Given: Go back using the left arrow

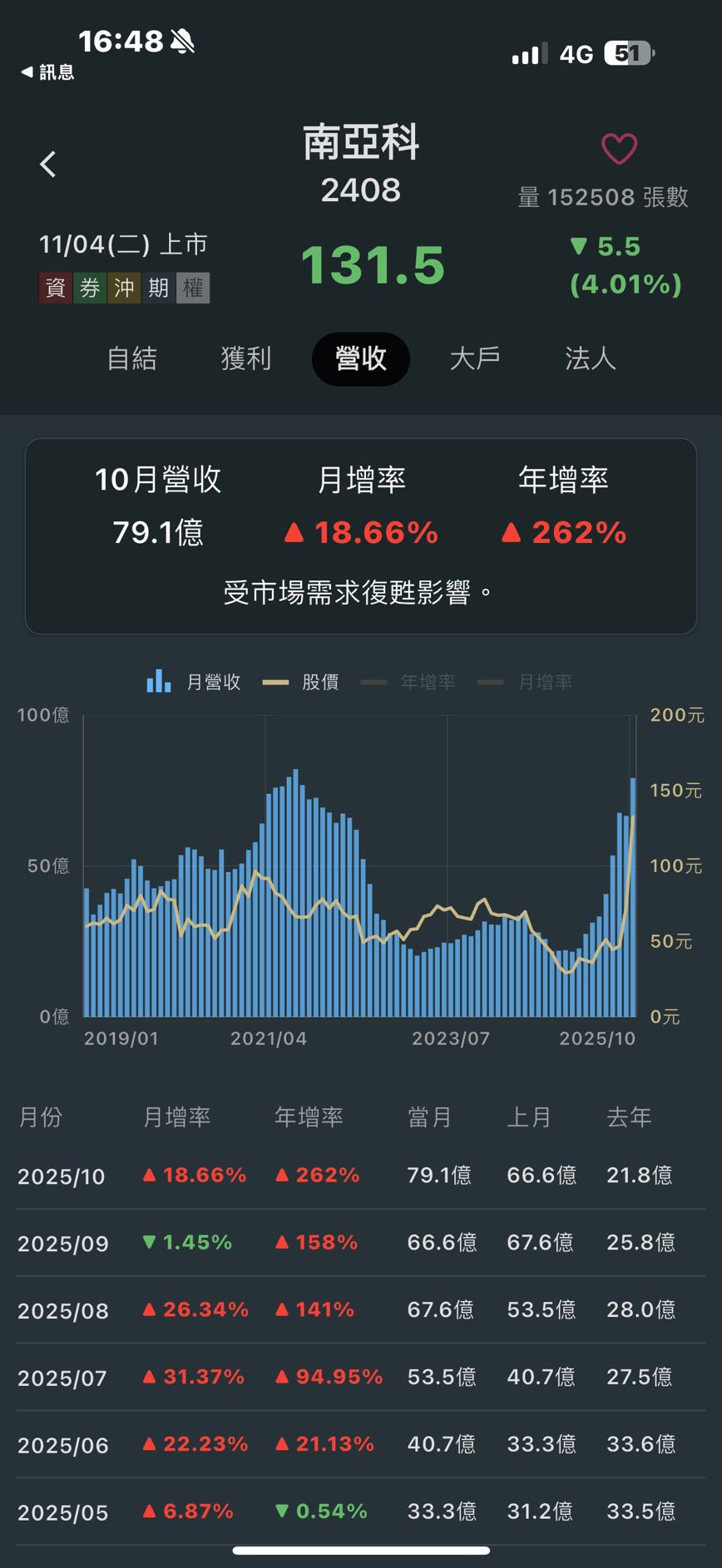Looking at the screenshot, I should pyautogui.click(x=48, y=164).
